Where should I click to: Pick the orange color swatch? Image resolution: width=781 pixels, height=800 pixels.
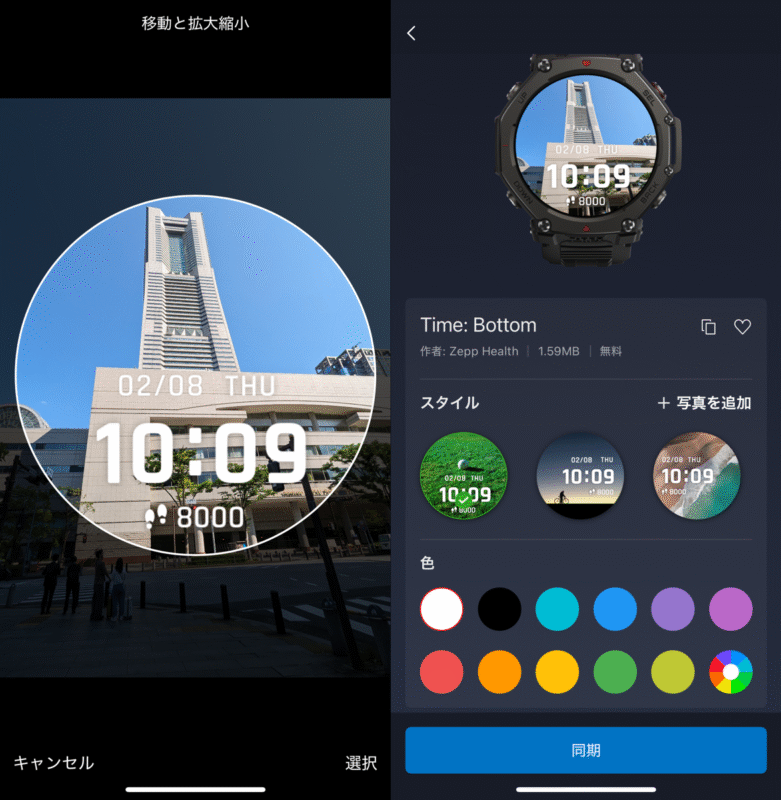500,672
